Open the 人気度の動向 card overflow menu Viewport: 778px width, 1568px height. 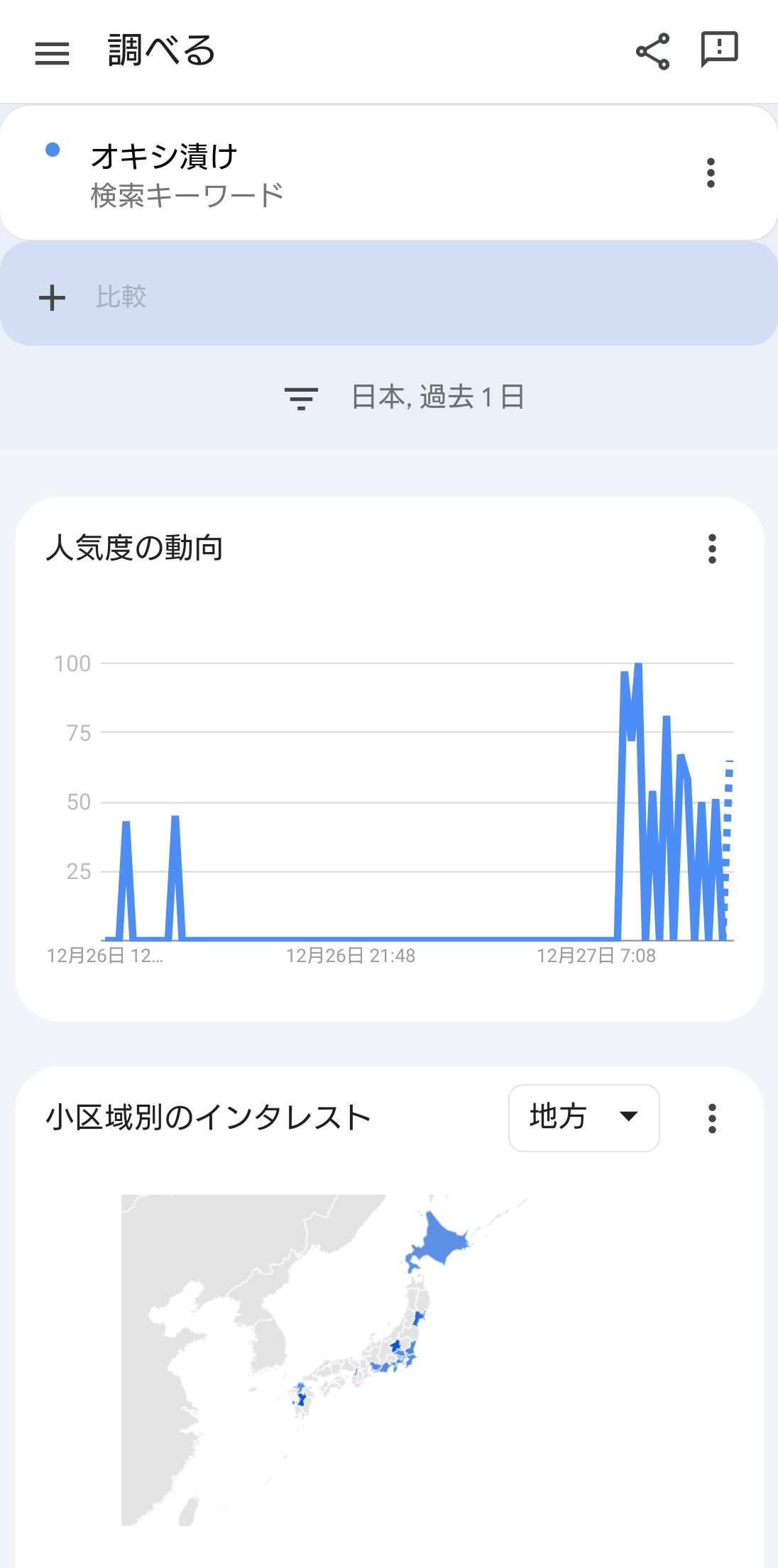[x=712, y=548]
